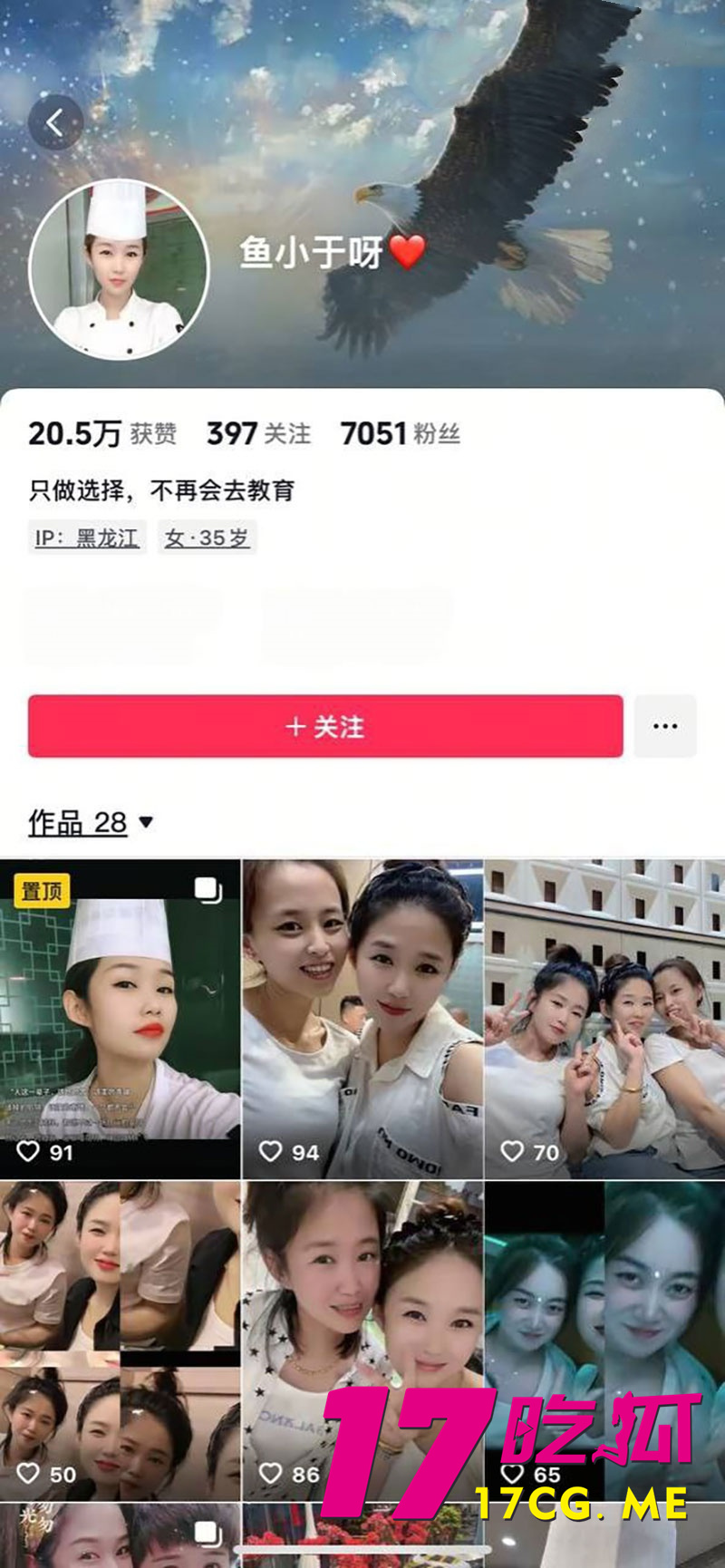
Task: Follow this user with the 关注 button
Action: (325, 726)
